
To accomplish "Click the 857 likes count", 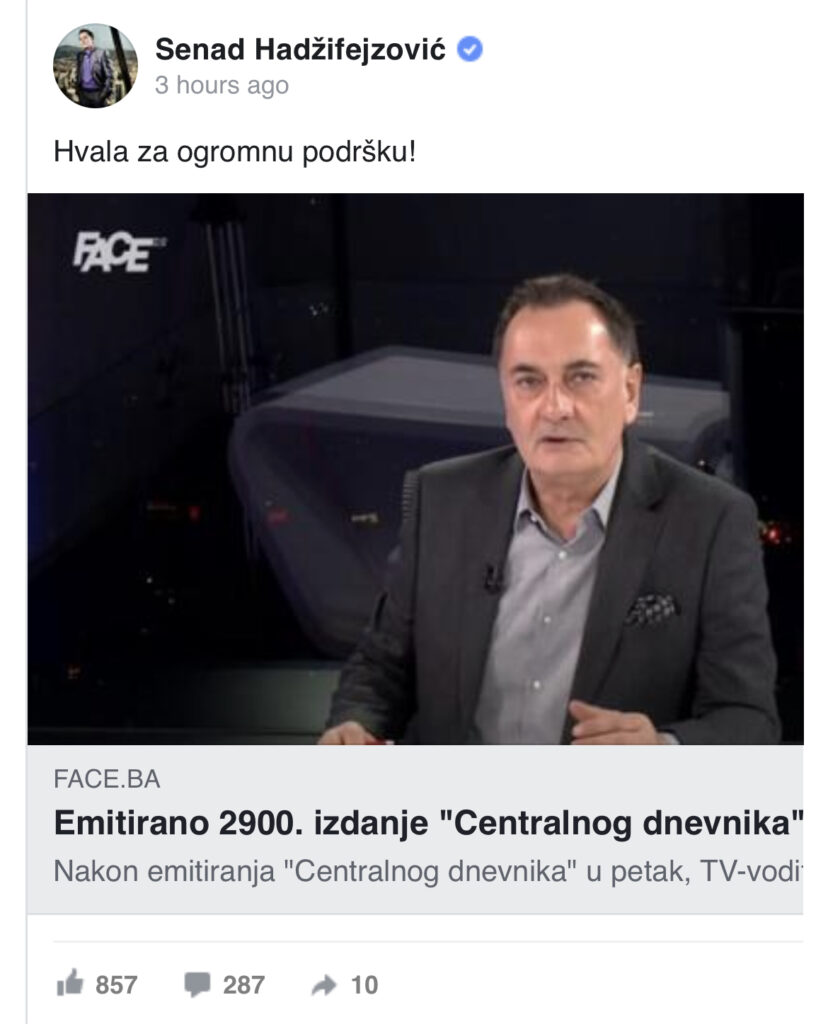I will (x=110, y=985).
